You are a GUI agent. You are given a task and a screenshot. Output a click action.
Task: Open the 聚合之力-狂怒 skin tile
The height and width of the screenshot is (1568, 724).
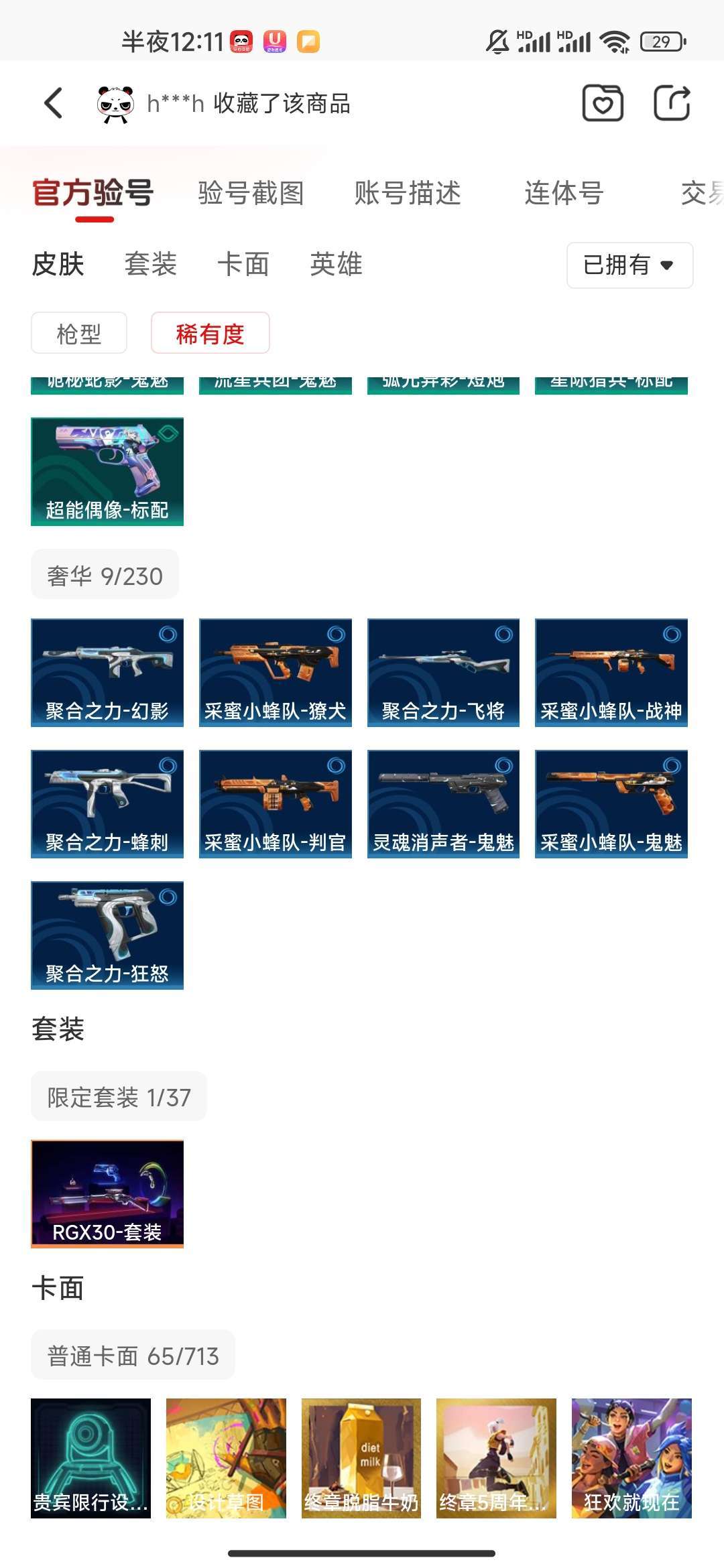(107, 935)
